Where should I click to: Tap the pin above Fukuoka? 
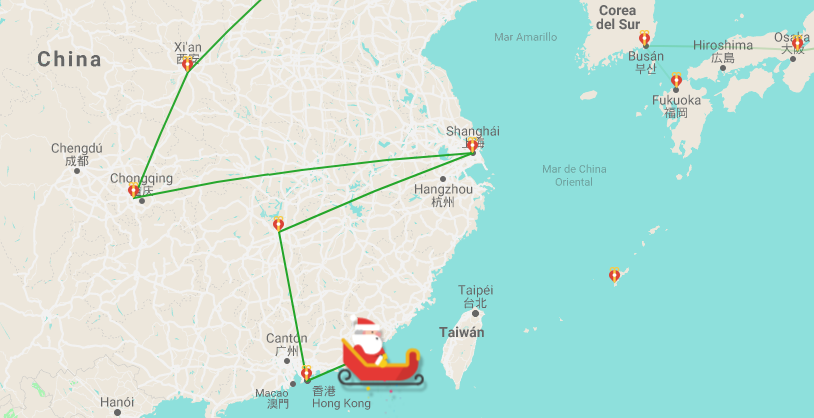(677, 80)
